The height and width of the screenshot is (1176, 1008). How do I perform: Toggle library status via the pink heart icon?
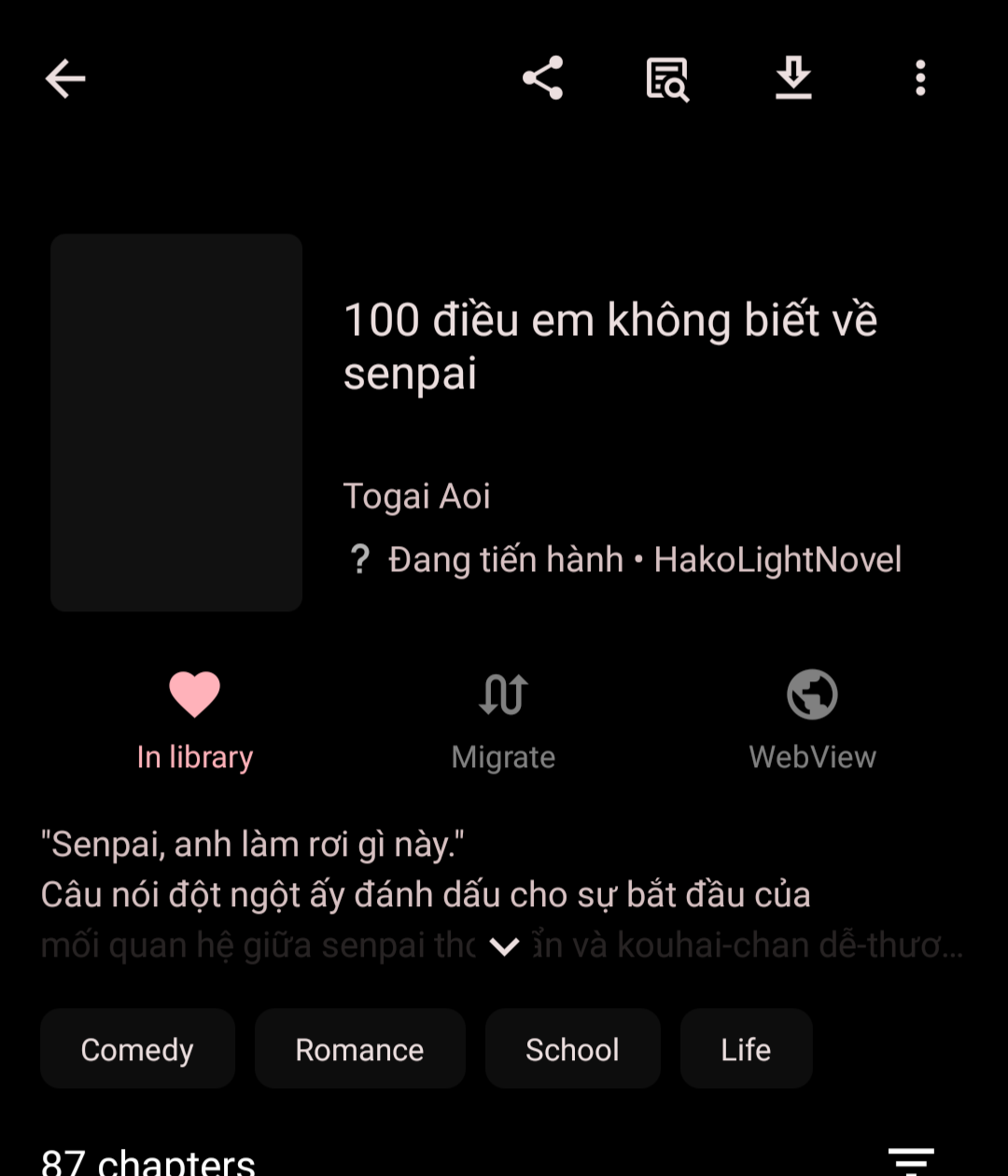tap(194, 693)
